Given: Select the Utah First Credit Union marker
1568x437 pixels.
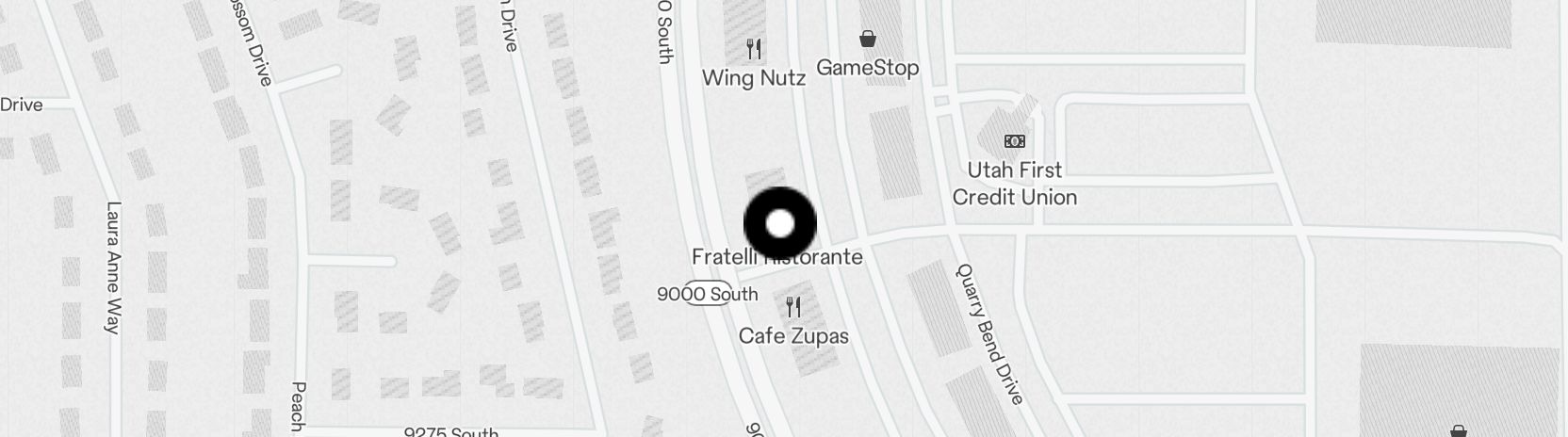Looking at the screenshot, I should (1014, 141).
